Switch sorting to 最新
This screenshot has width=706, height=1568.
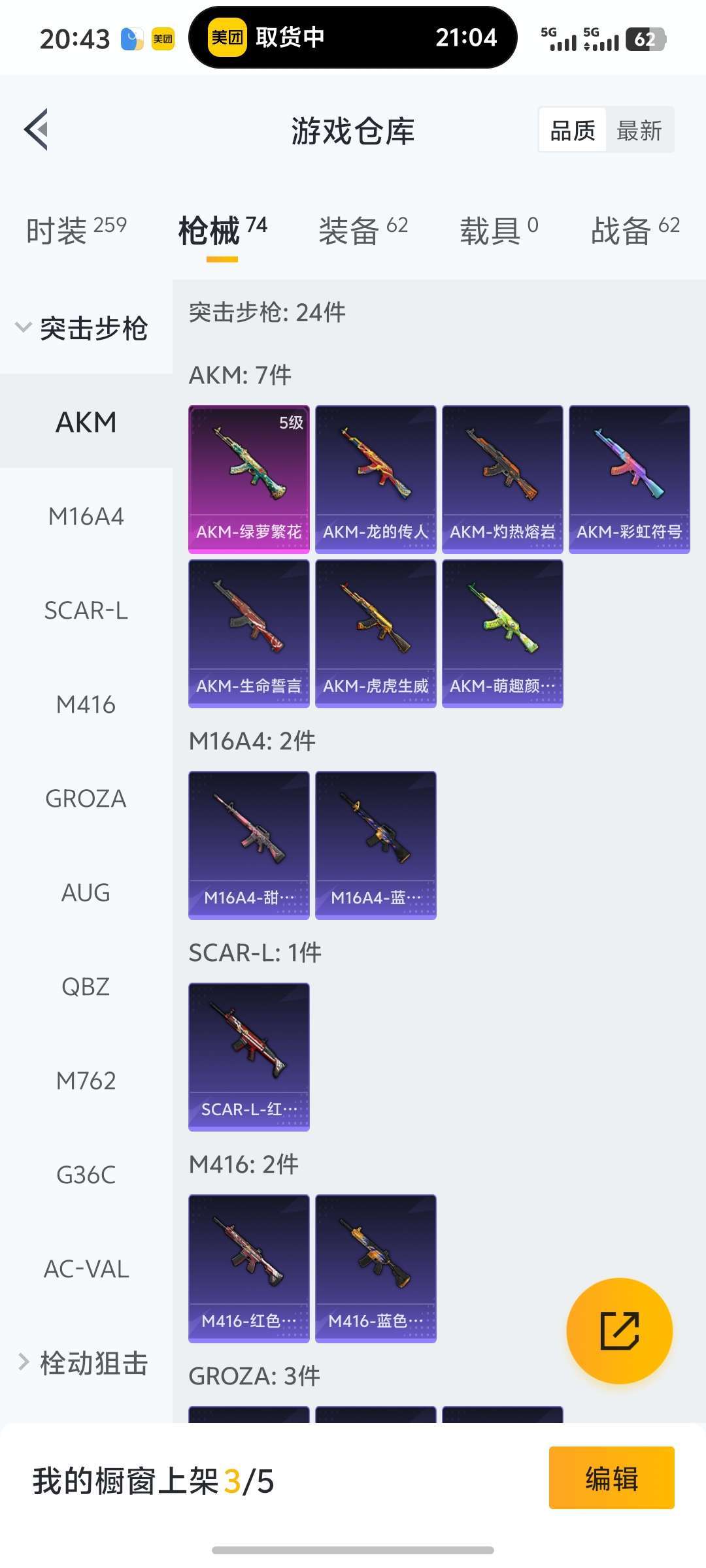(639, 131)
